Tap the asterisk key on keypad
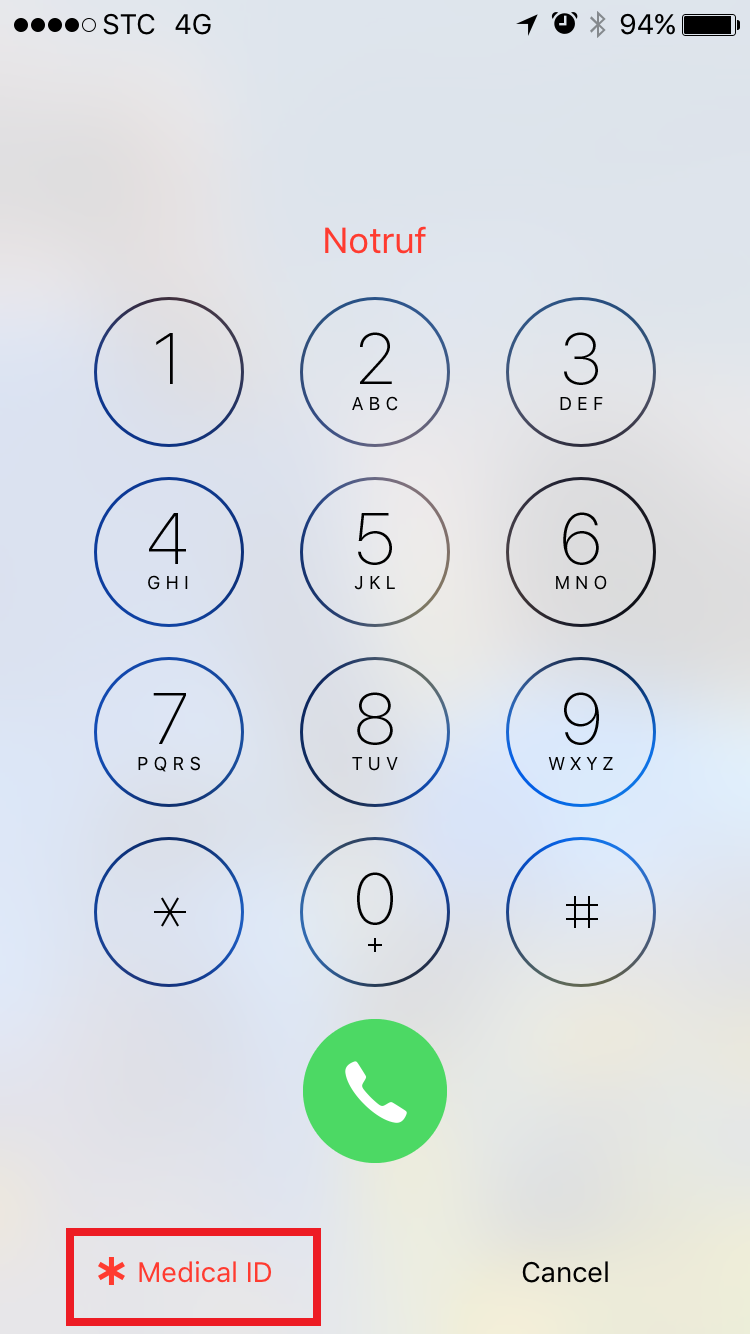 pyautogui.click(x=169, y=912)
